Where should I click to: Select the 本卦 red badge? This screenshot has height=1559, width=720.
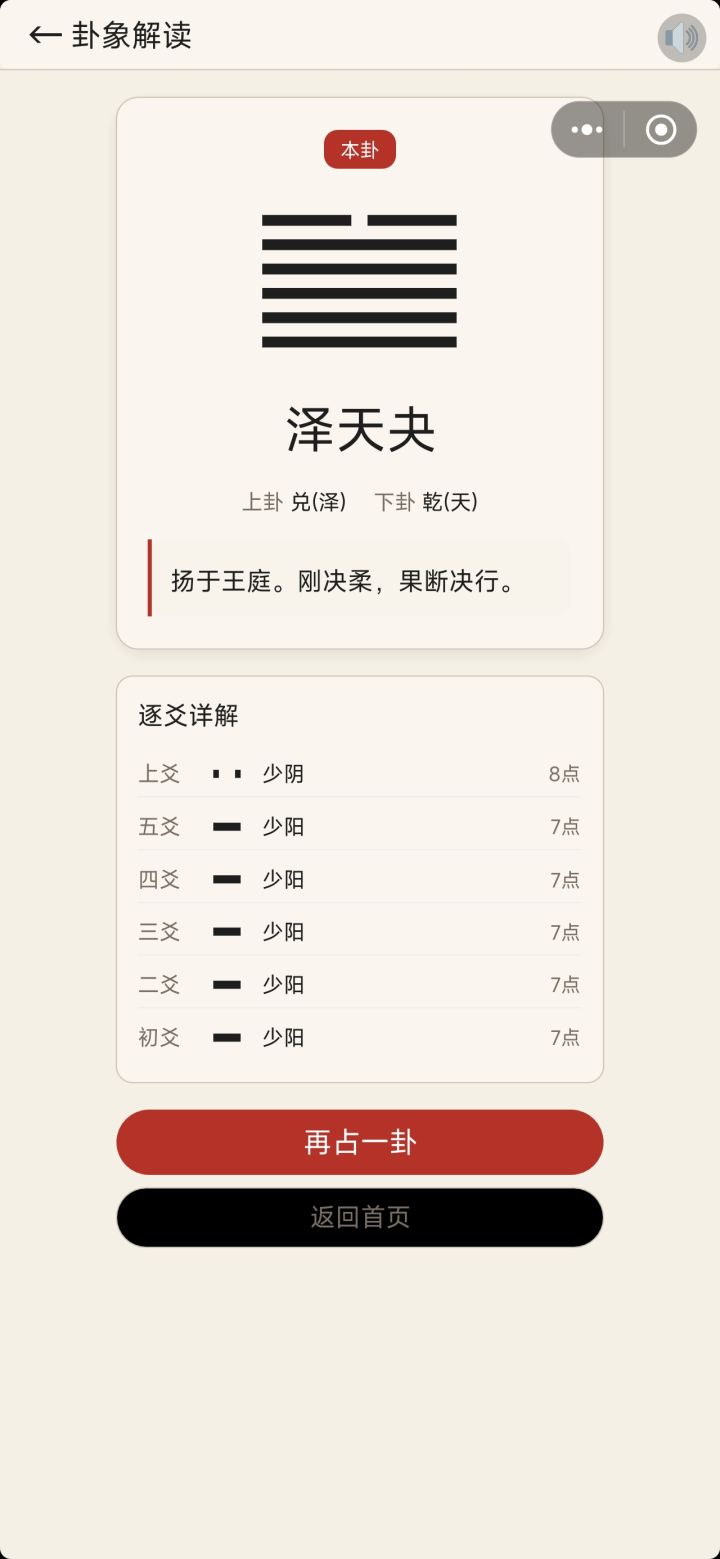pyautogui.click(x=359, y=150)
